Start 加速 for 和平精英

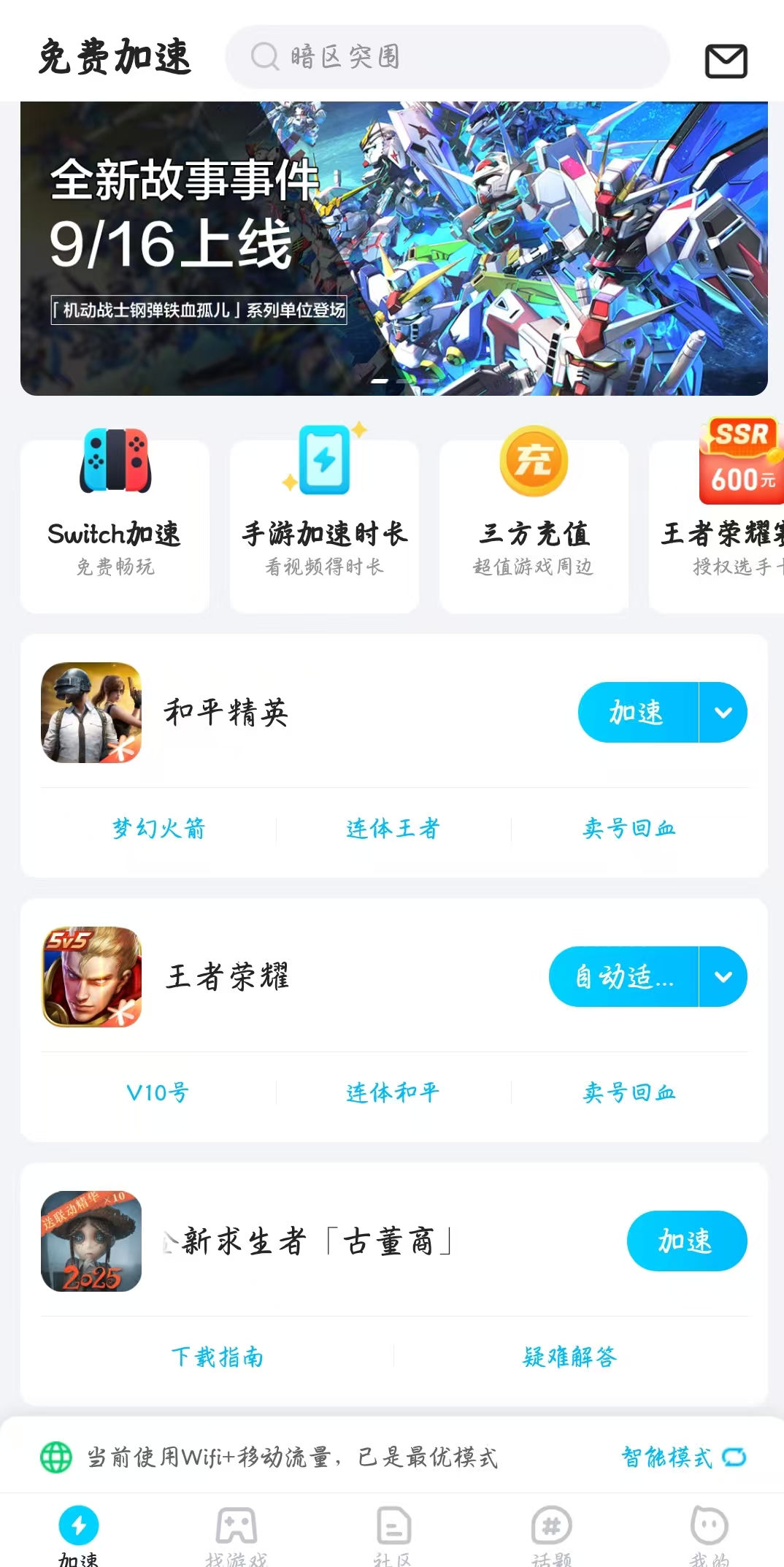(x=638, y=713)
